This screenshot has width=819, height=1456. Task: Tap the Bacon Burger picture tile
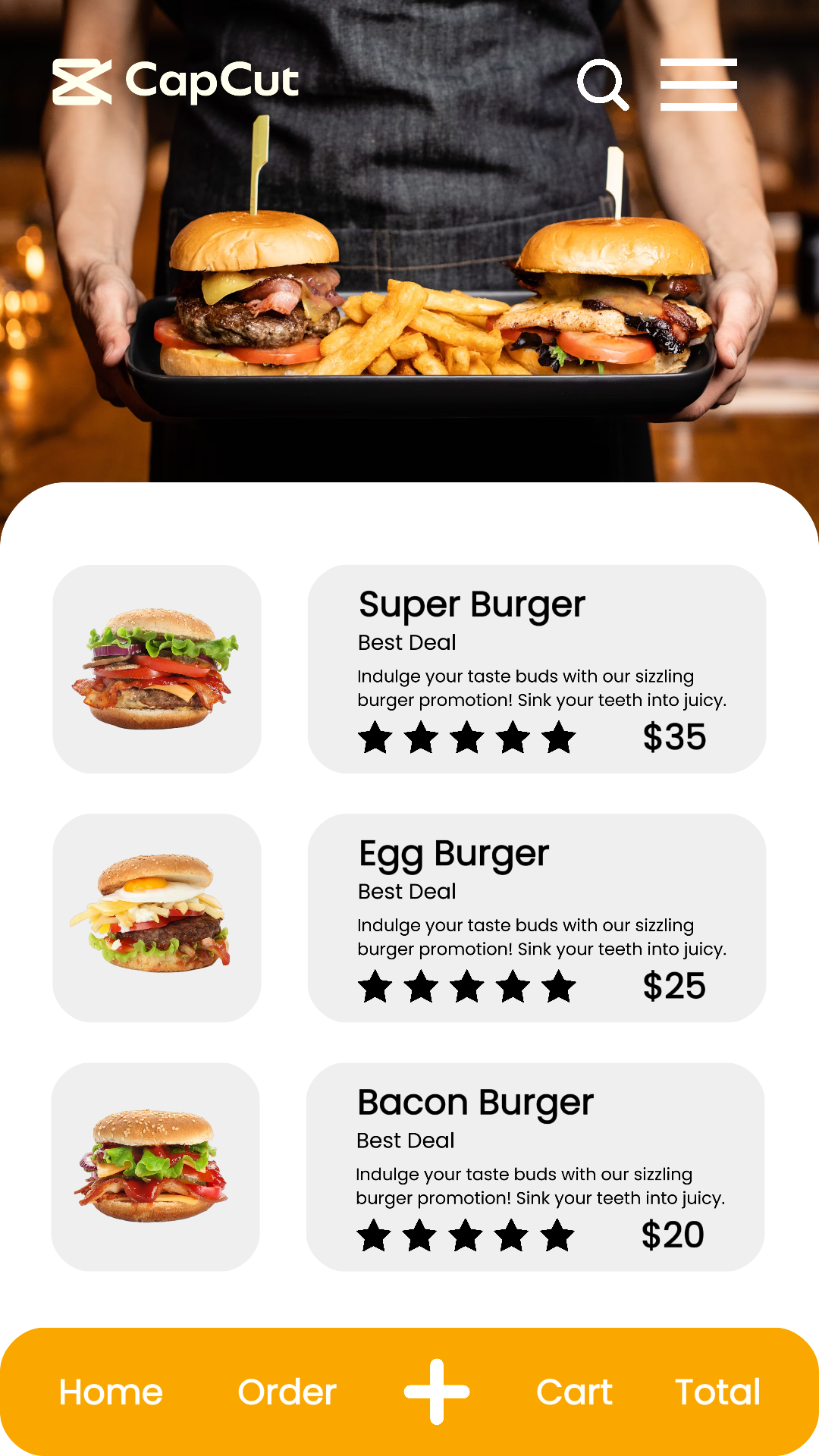pos(155,1166)
